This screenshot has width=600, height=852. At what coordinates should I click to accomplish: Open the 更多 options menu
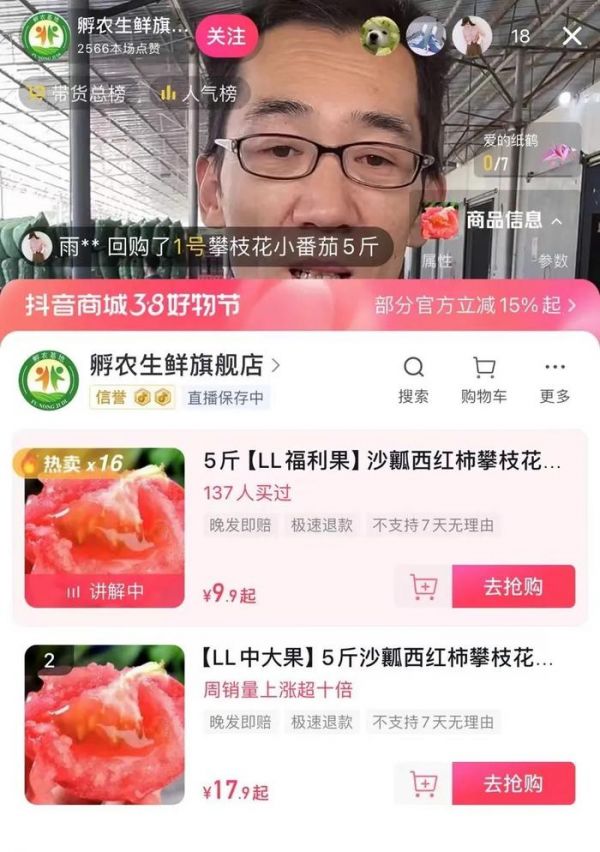pyautogui.click(x=554, y=380)
